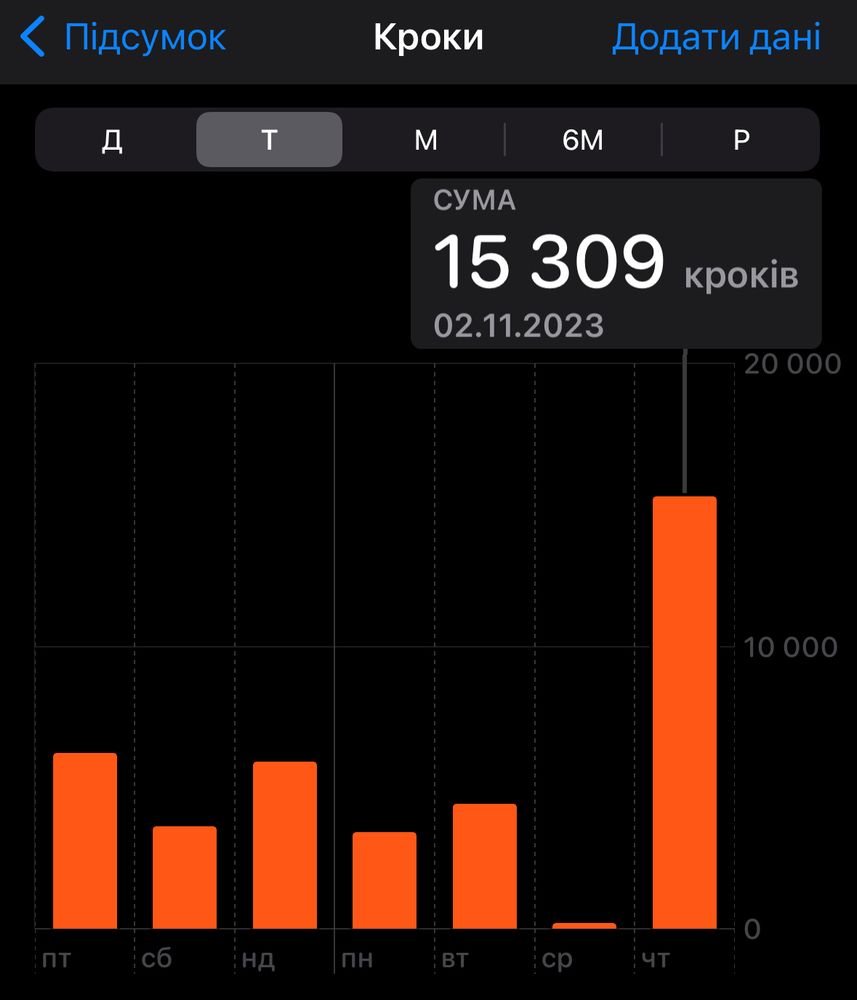Select the сб bar in the chart
The width and height of the screenshot is (857, 1000).
tap(185, 877)
